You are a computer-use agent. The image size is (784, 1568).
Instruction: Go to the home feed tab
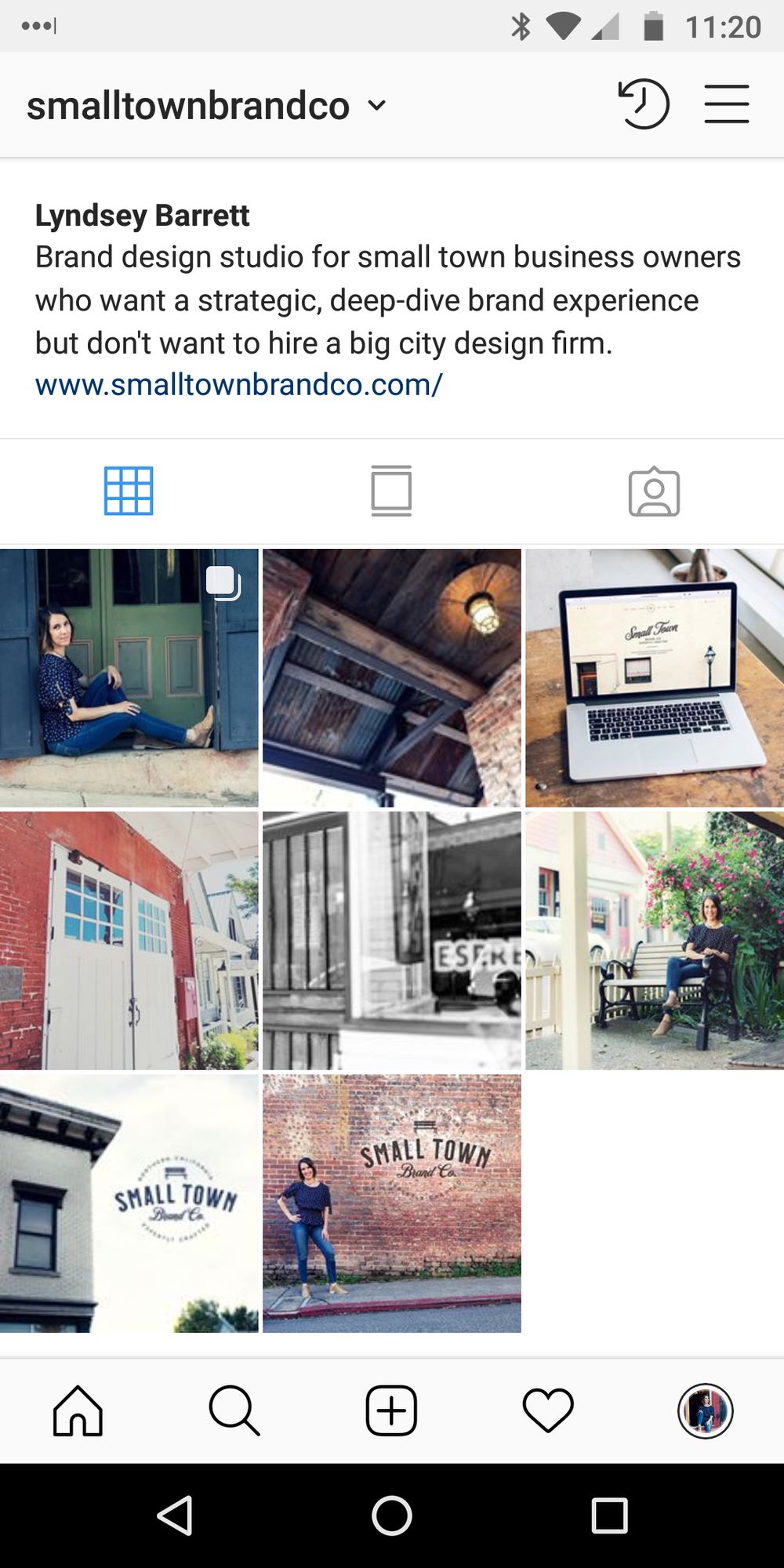click(x=78, y=1410)
